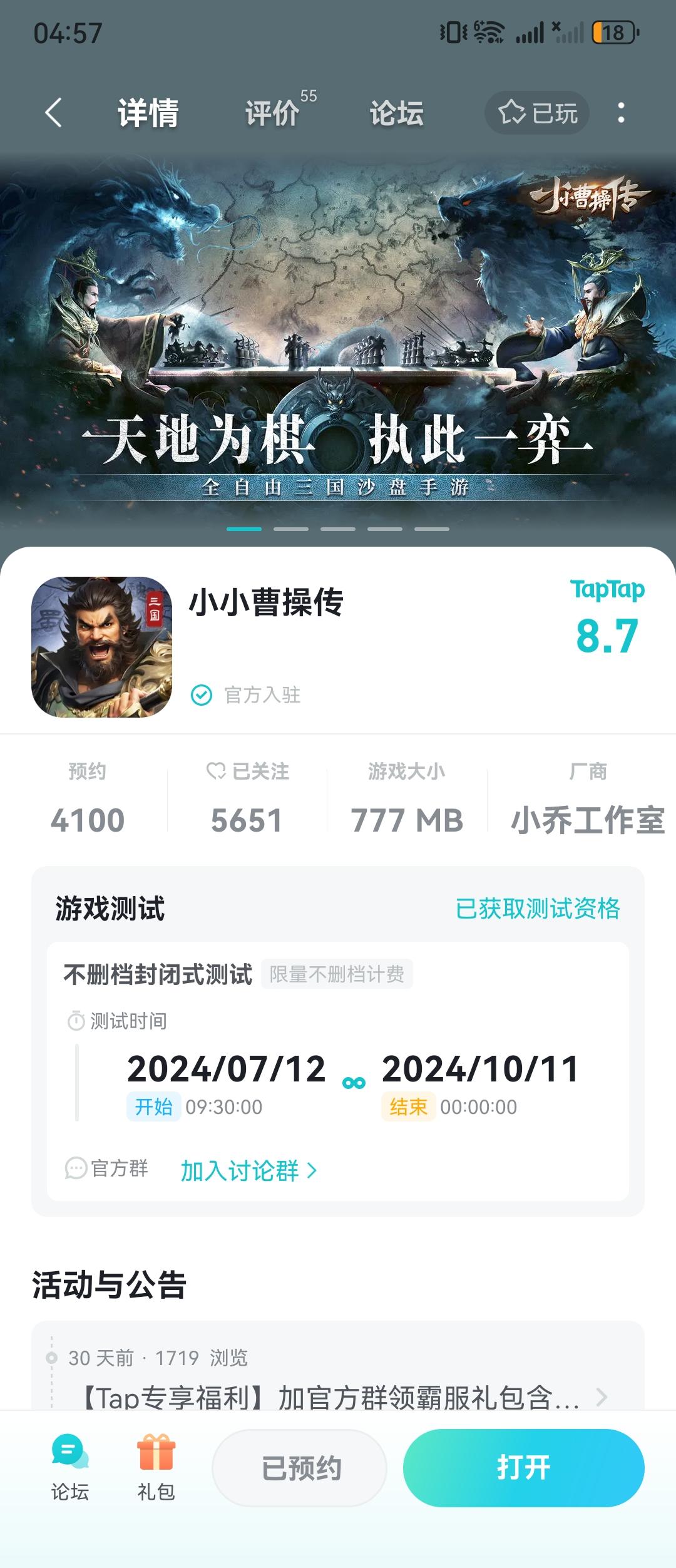Tap the star icon next to 已玩
This screenshot has width=676, height=1568.
[x=512, y=113]
